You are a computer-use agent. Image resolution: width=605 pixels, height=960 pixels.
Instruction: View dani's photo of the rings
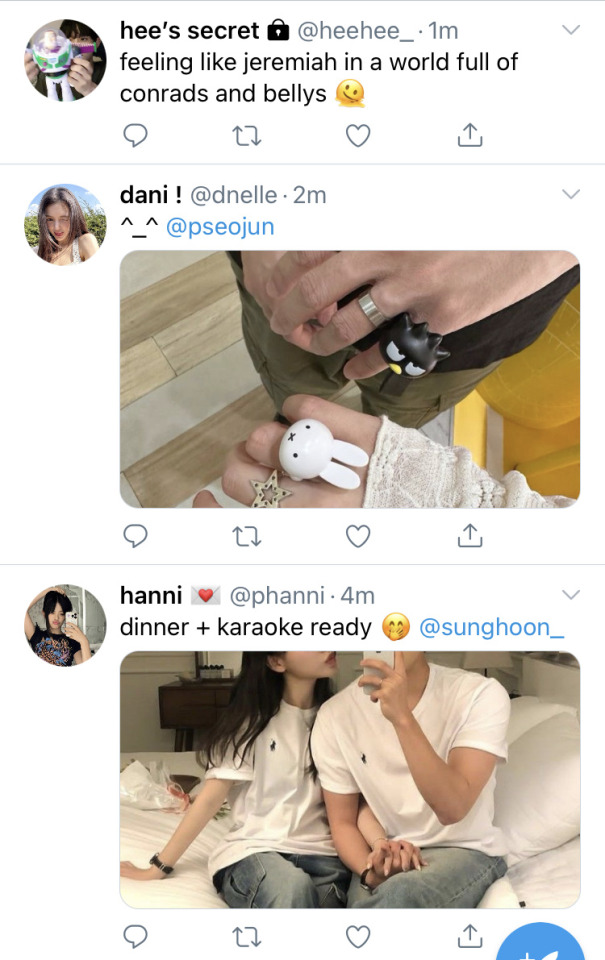coord(350,379)
